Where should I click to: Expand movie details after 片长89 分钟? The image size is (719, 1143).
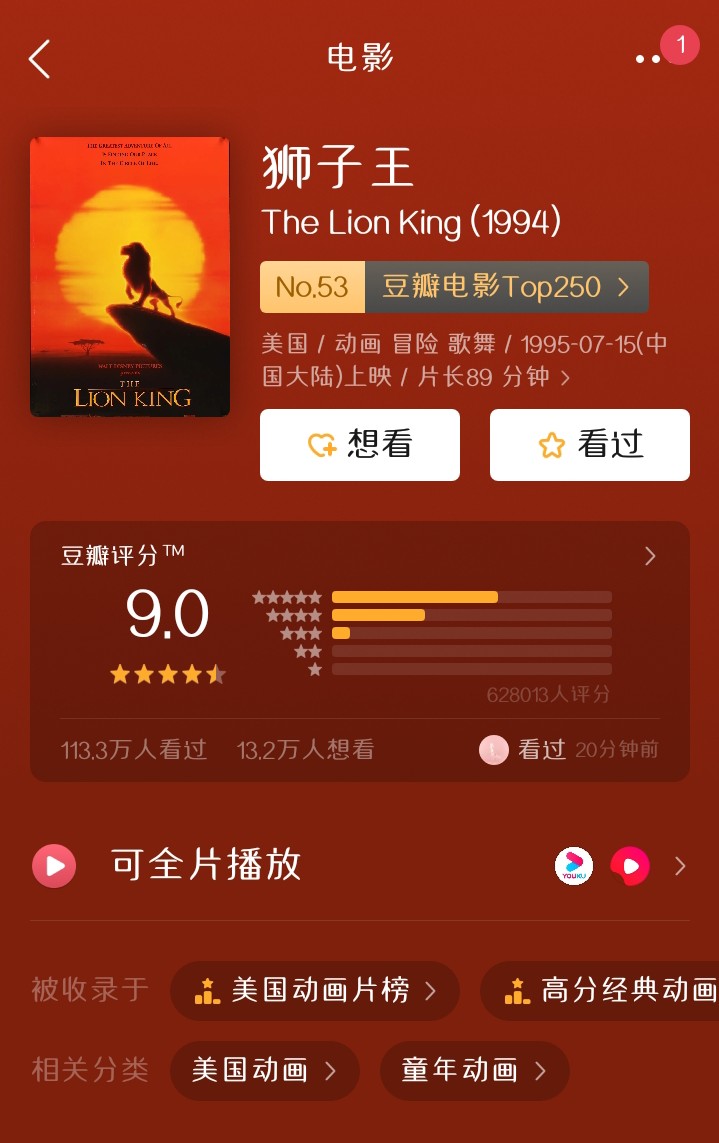click(565, 378)
